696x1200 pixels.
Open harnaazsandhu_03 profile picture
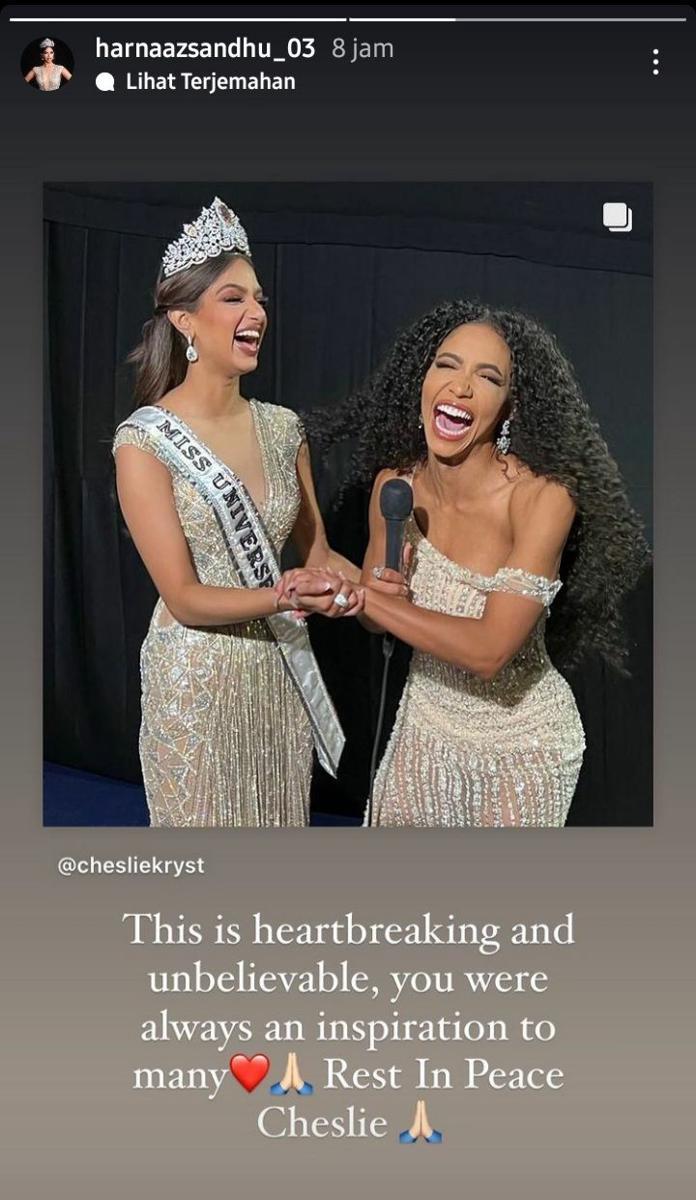pos(47,64)
